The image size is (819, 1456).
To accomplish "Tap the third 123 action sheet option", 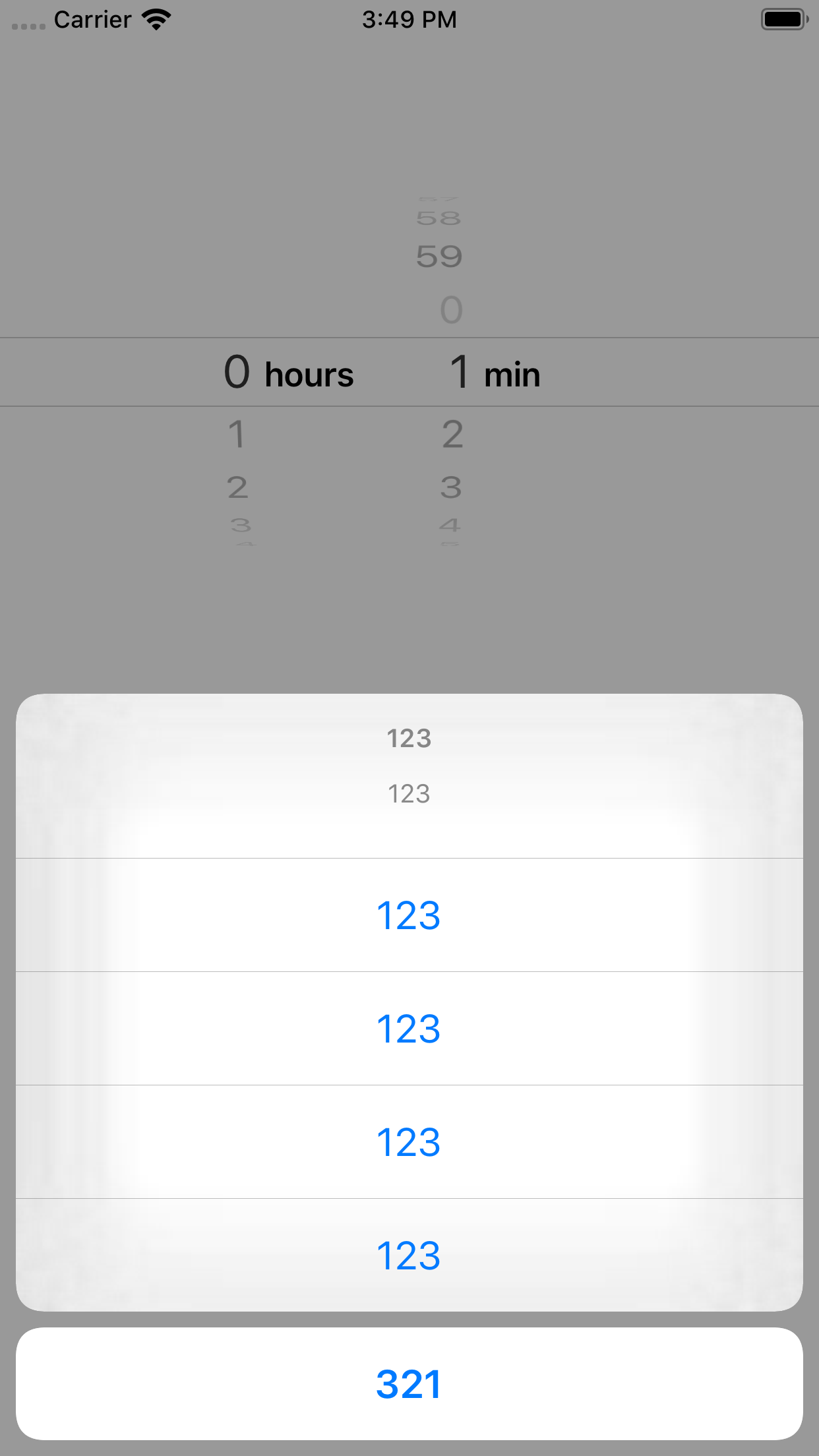I will (409, 1141).
